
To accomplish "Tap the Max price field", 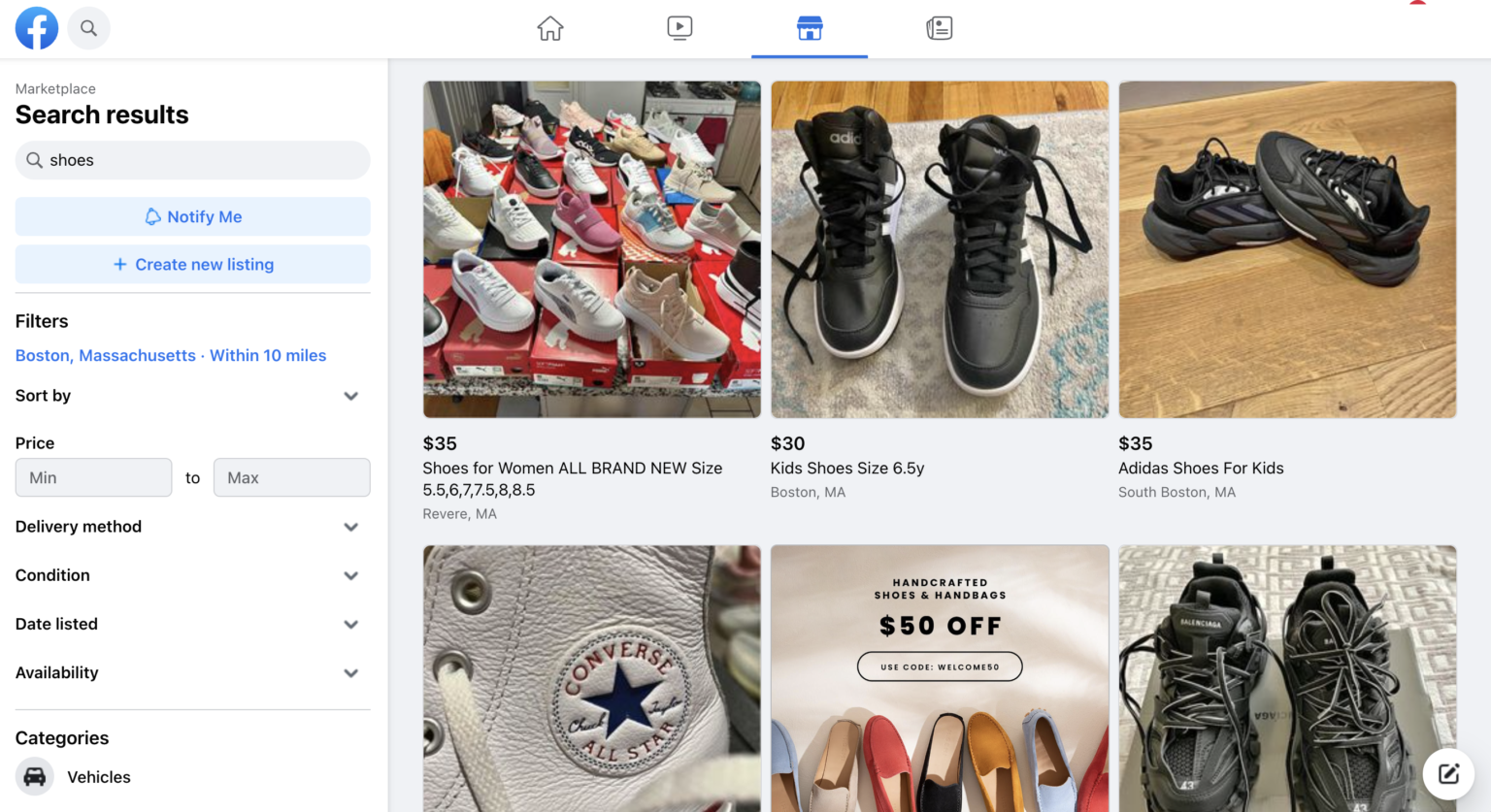I will pyautogui.click(x=291, y=477).
